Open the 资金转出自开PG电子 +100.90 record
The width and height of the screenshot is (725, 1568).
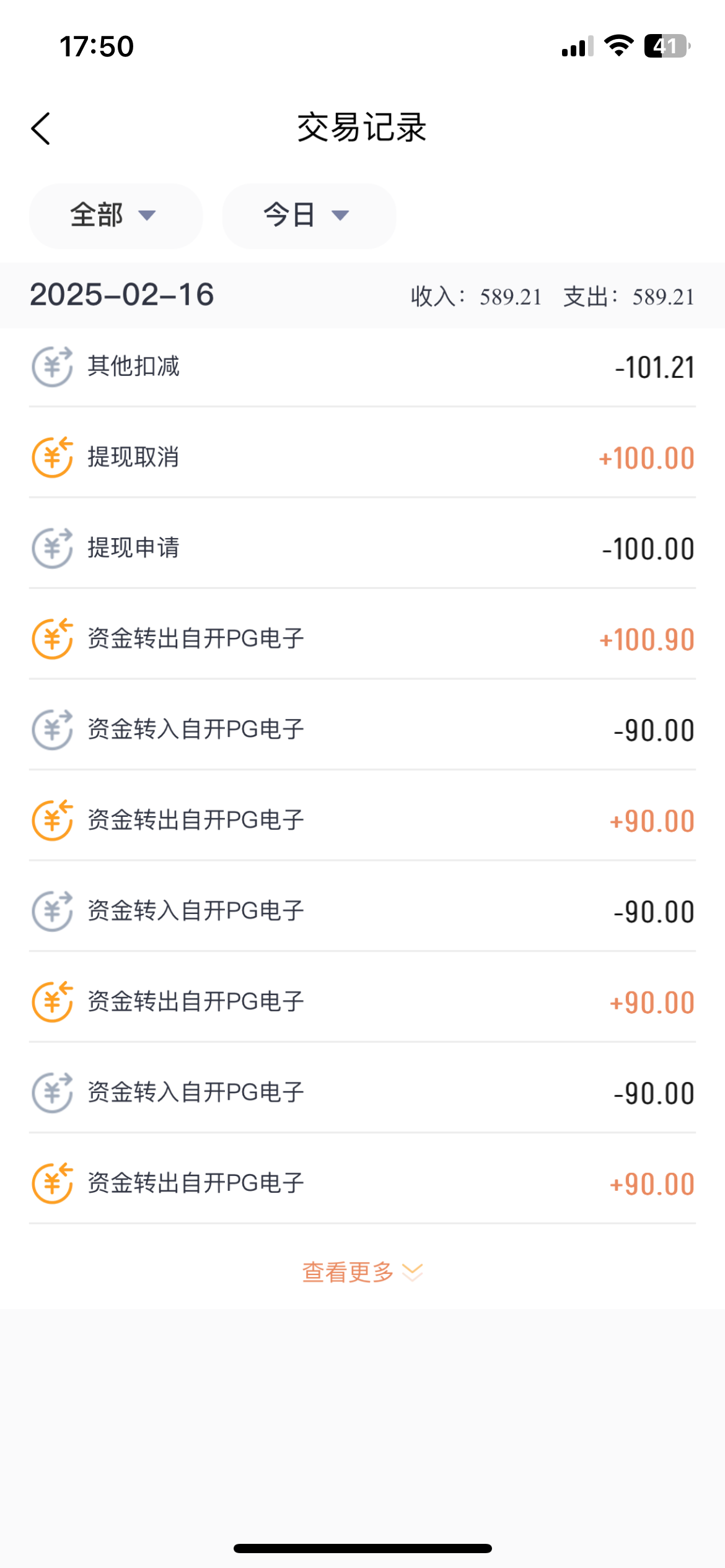click(362, 639)
